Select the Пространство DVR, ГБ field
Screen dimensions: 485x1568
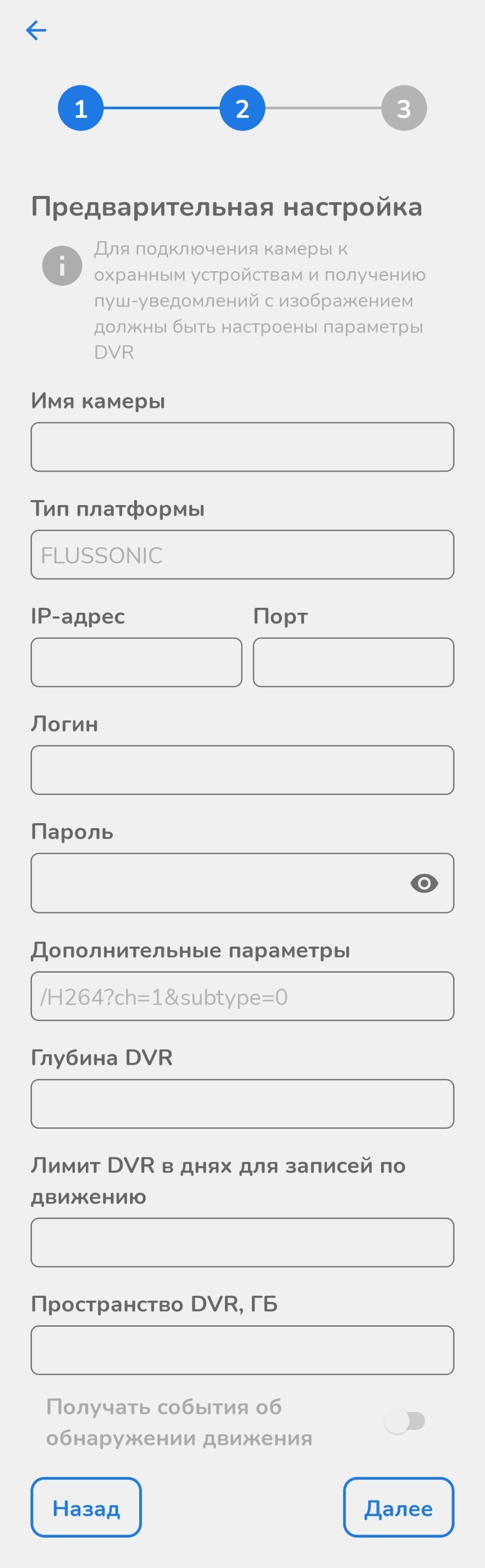(242, 1350)
